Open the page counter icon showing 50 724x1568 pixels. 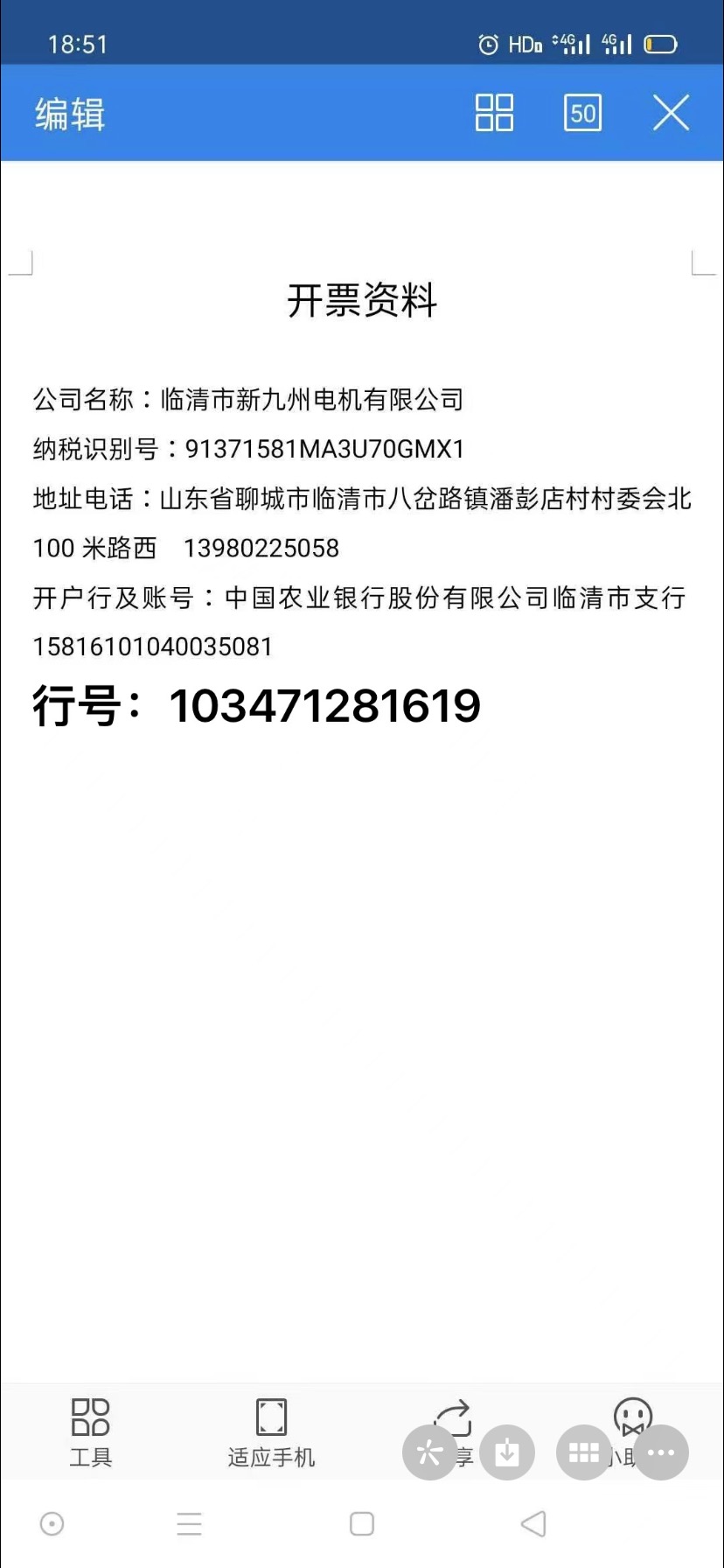pos(582,113)
